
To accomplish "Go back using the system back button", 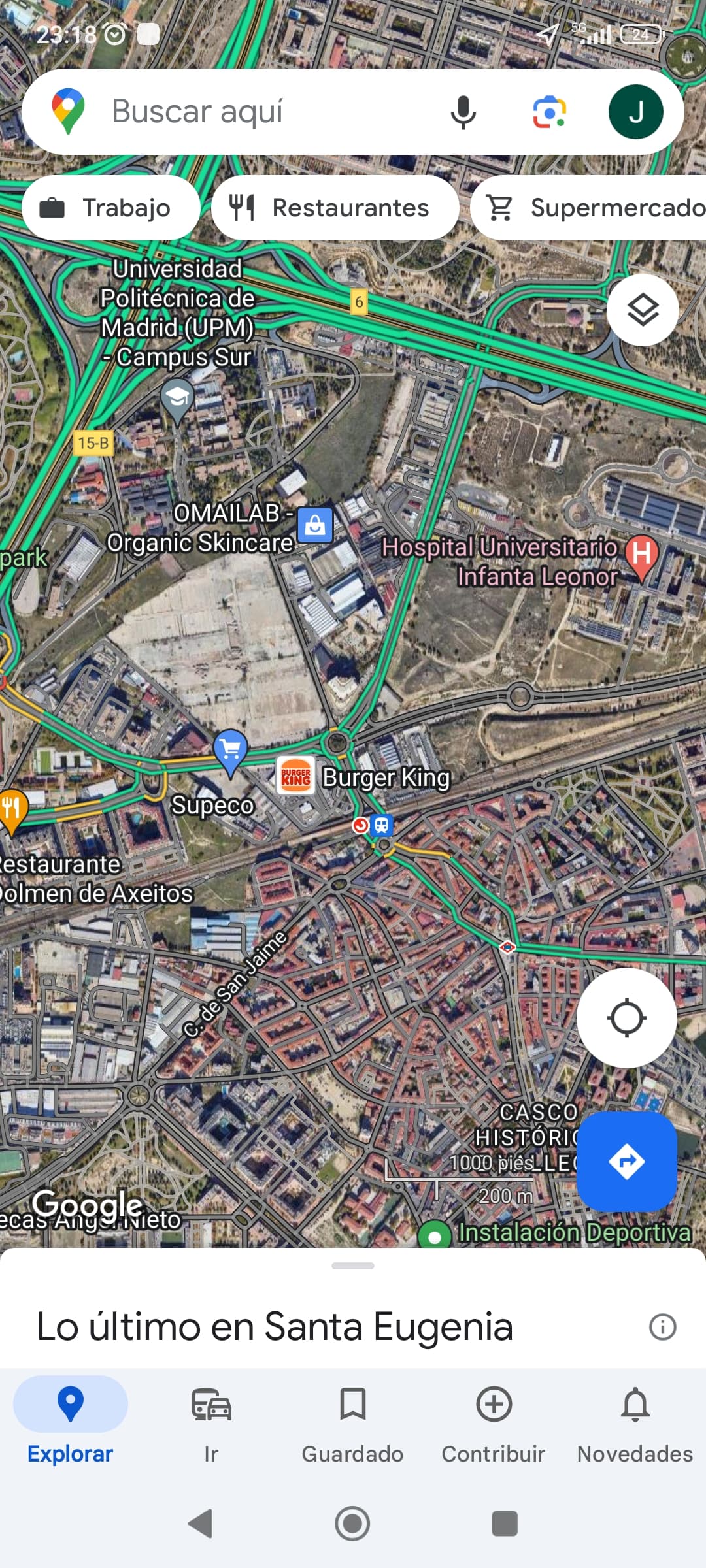I will coord(201,1524).
